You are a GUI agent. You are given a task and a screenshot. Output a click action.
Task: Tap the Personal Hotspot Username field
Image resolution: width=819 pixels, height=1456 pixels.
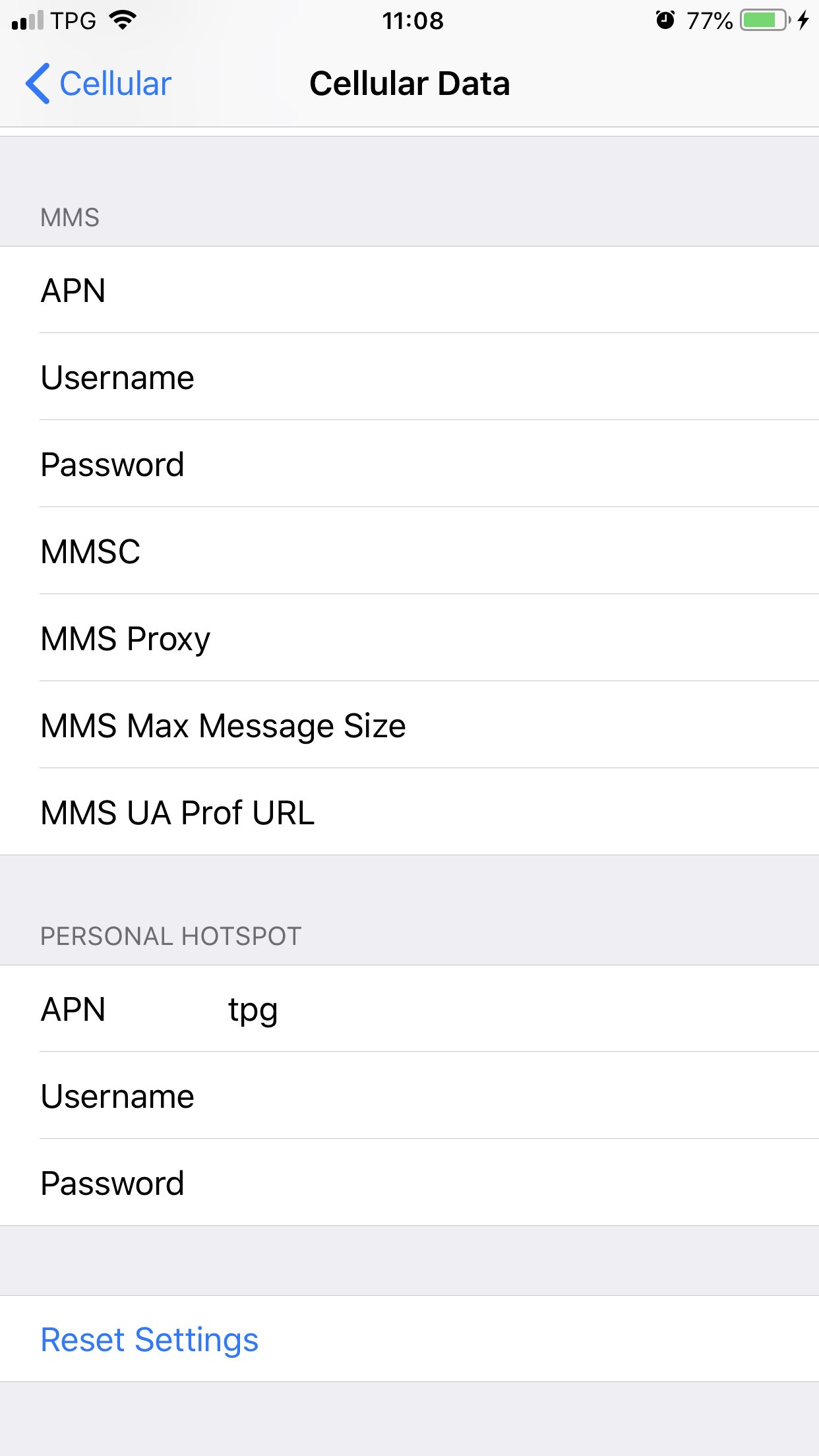[462, 1096]
